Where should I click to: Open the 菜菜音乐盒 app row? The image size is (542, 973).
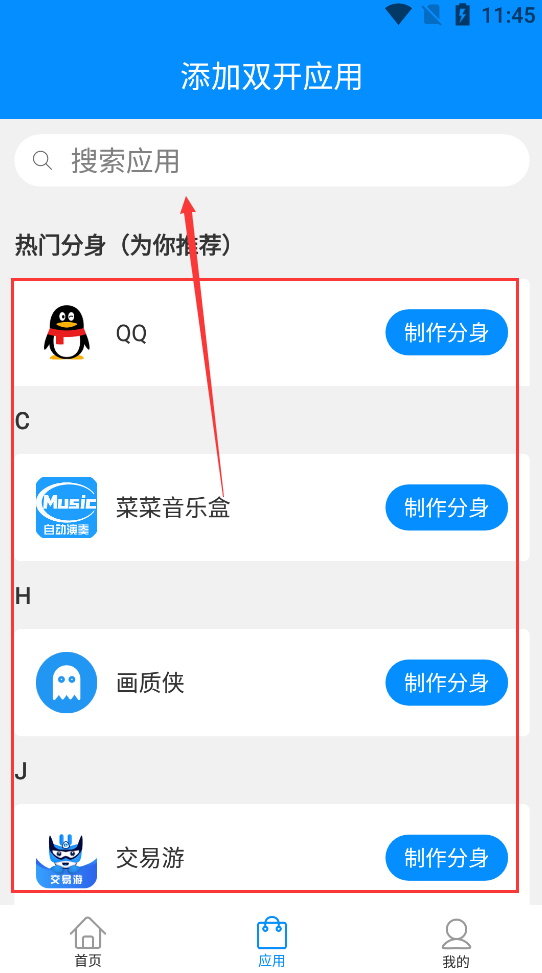(271, 508)
